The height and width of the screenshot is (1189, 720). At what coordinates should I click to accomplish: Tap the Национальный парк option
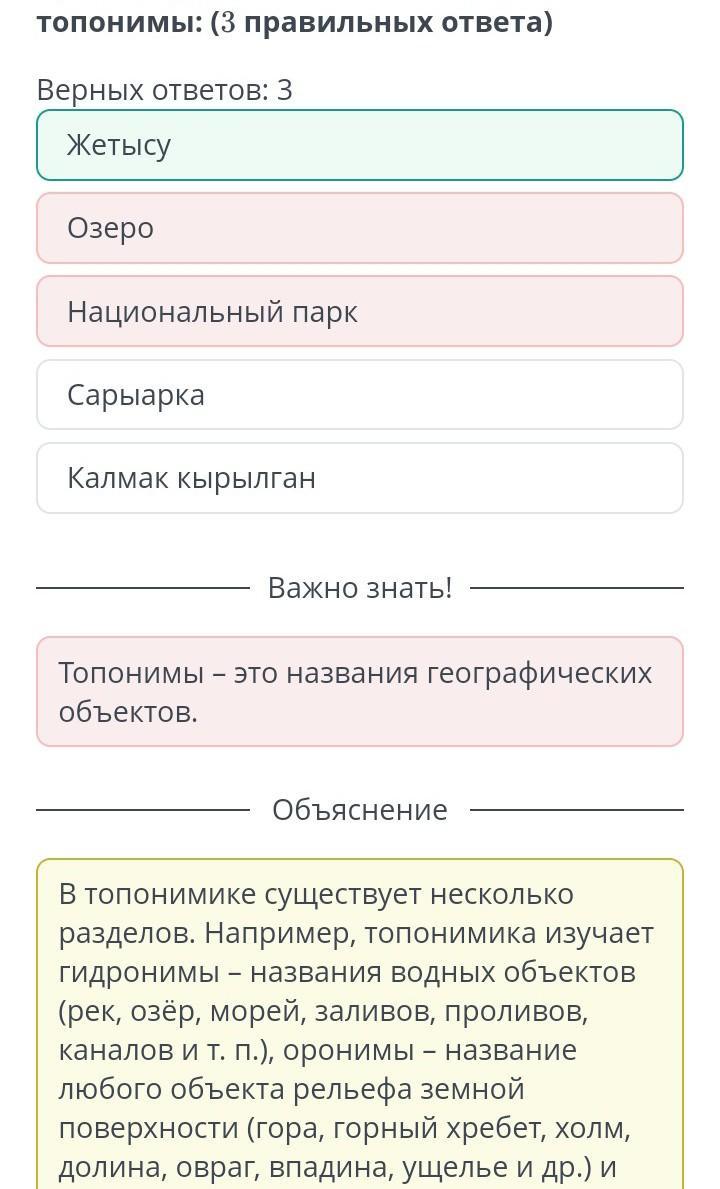tap(360, 312)
